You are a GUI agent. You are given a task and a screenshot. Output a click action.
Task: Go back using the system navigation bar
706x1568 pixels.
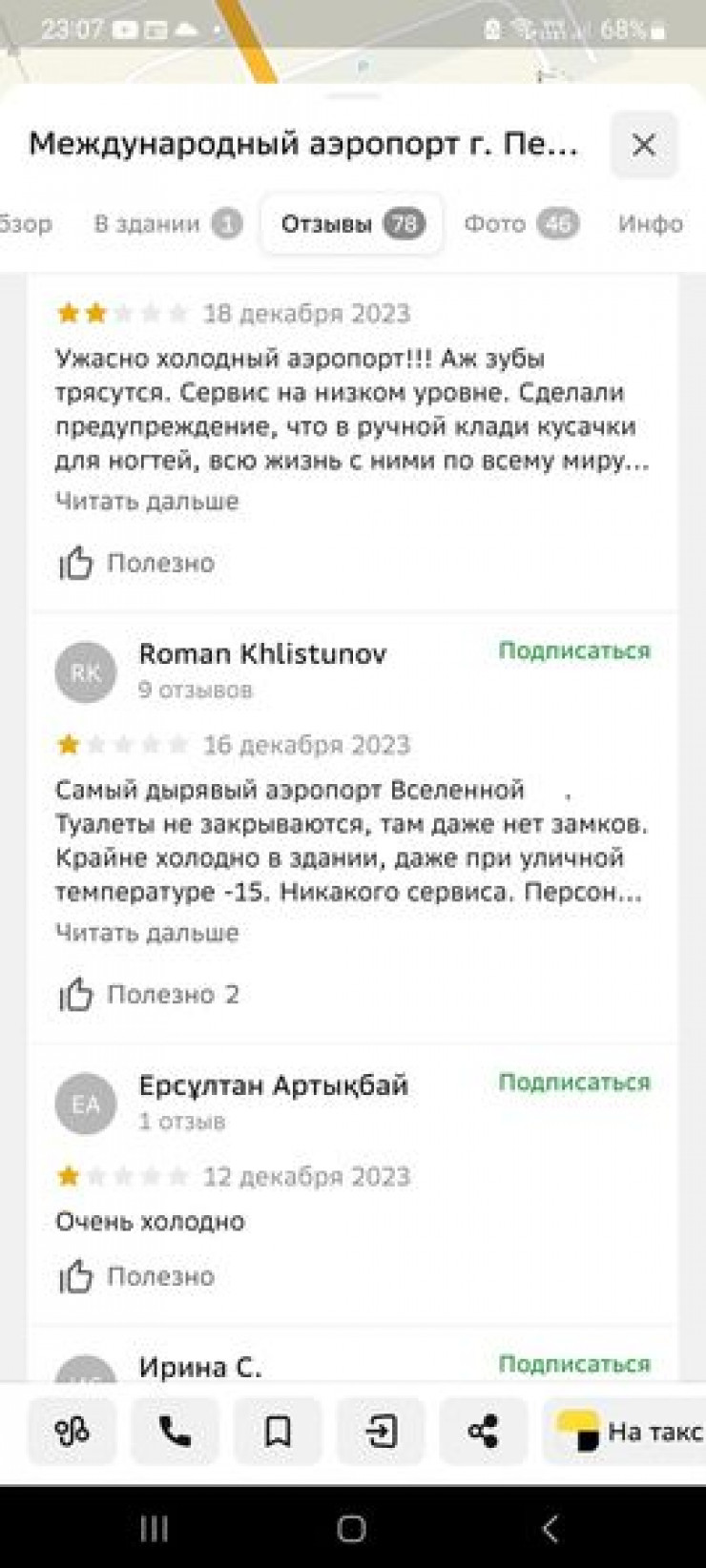click(x=550, y=1528)
